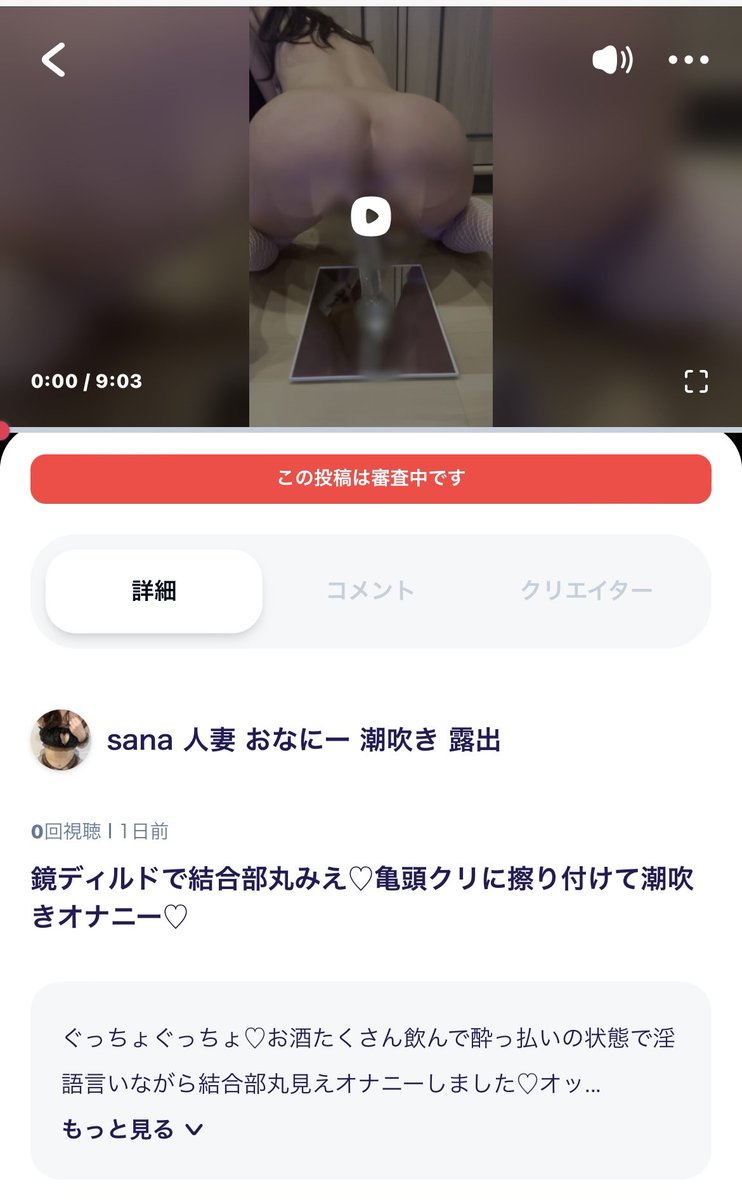The image size is (742, 1200).
Task: Play the video
Action: (371, 216)
